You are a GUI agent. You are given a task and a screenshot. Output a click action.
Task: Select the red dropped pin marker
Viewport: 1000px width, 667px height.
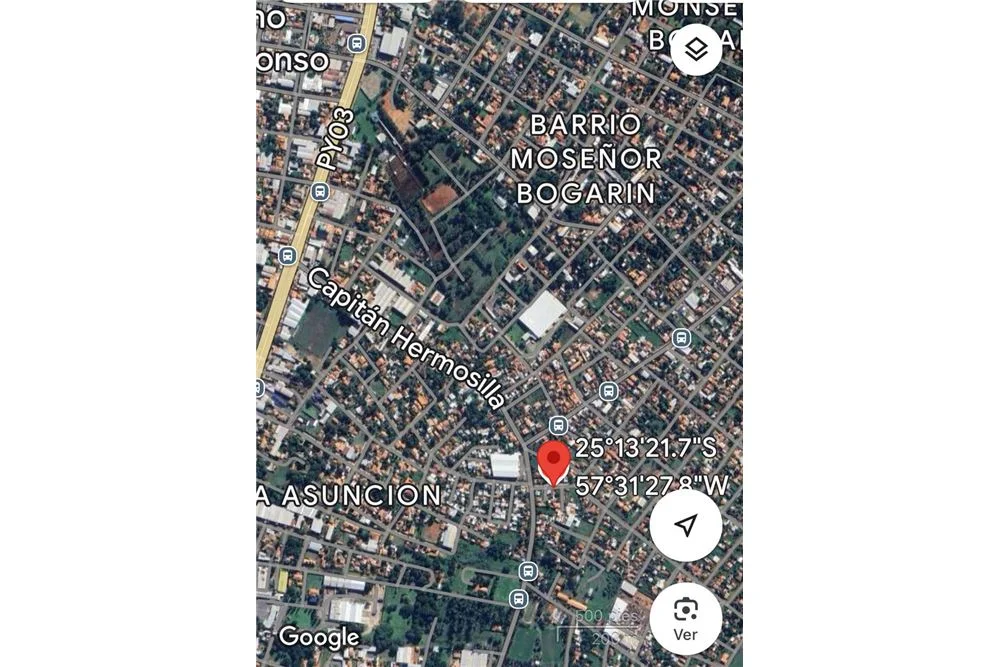553,461
